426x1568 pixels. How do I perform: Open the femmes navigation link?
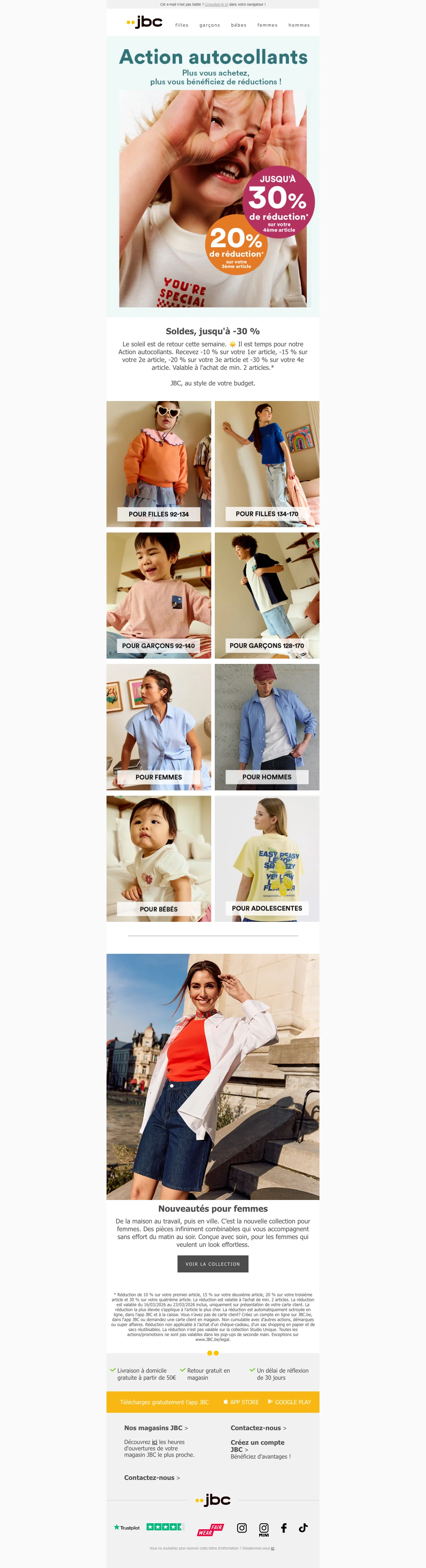coord(267,25)
